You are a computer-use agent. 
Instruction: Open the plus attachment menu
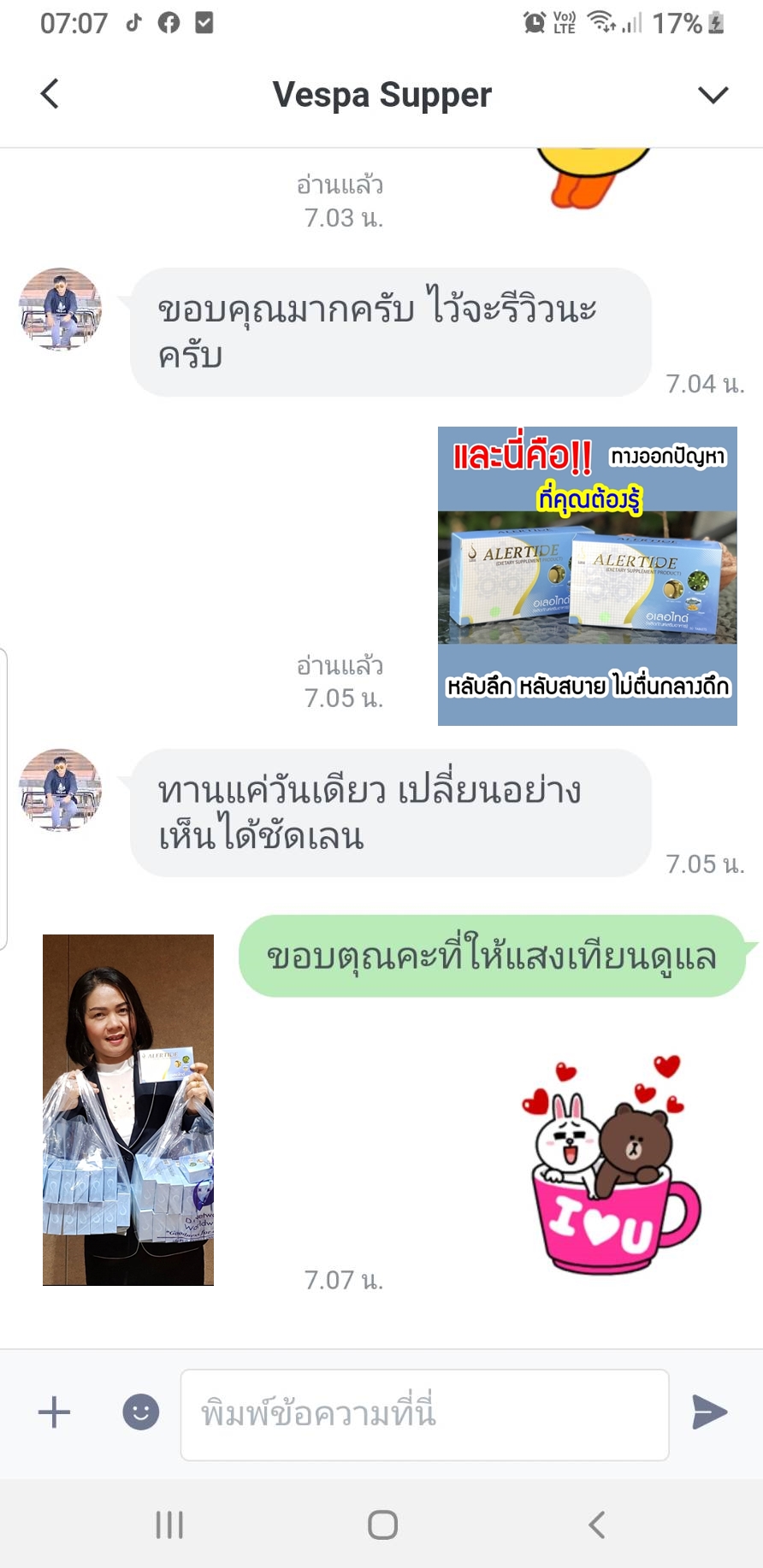54,1412
